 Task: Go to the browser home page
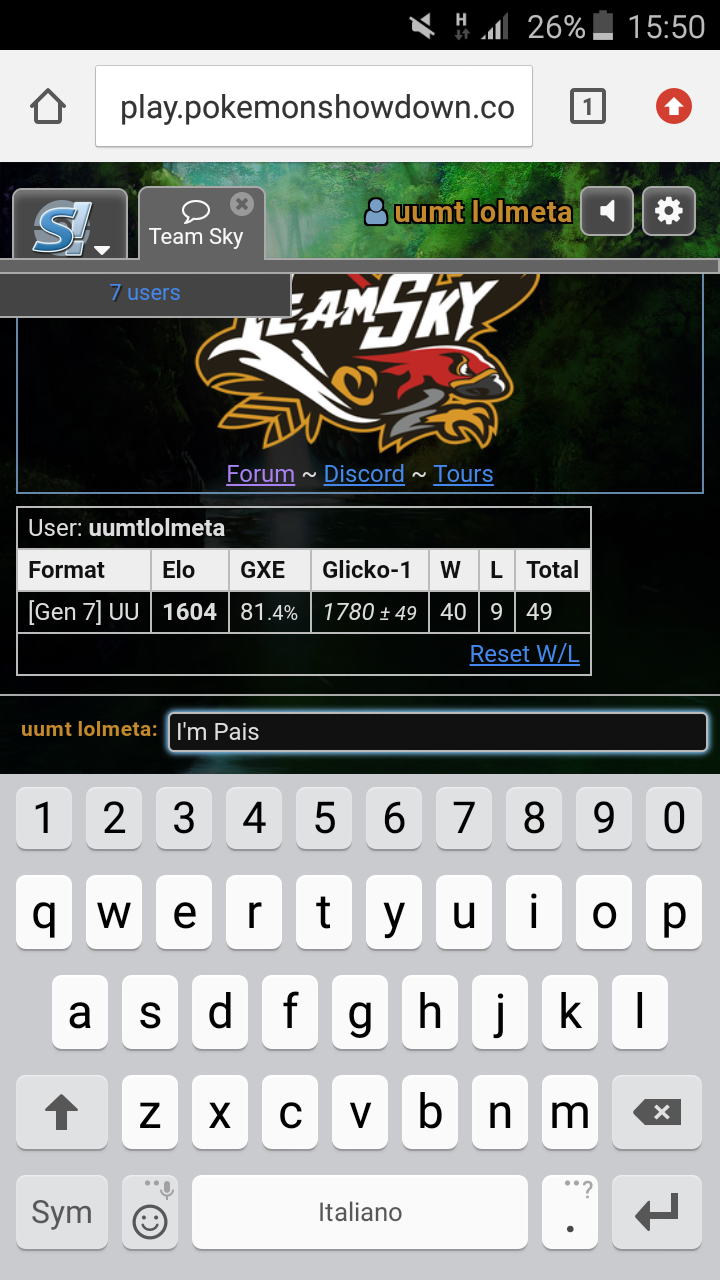(48, 107)
